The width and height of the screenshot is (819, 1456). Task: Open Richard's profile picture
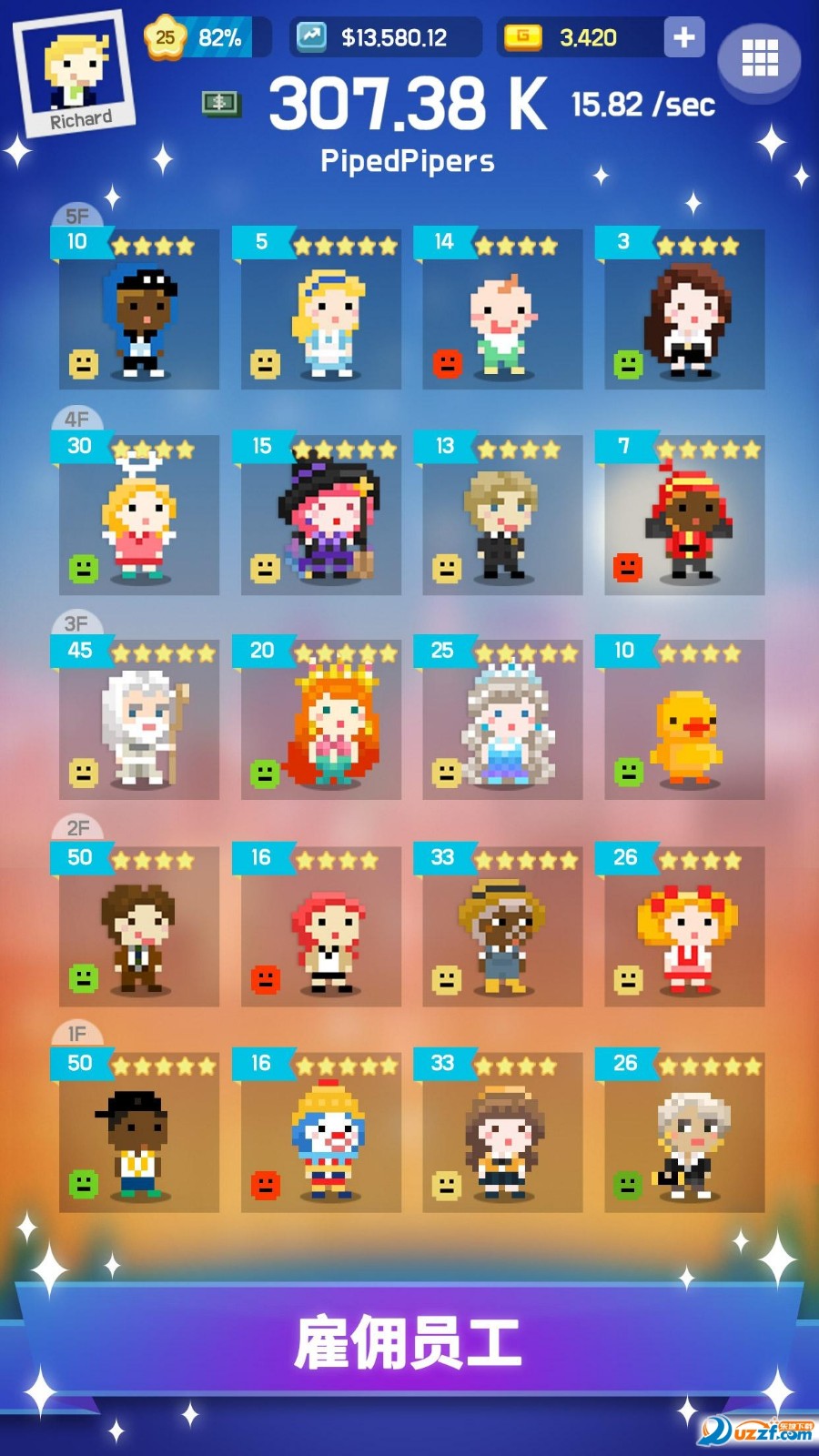point(76,75)
